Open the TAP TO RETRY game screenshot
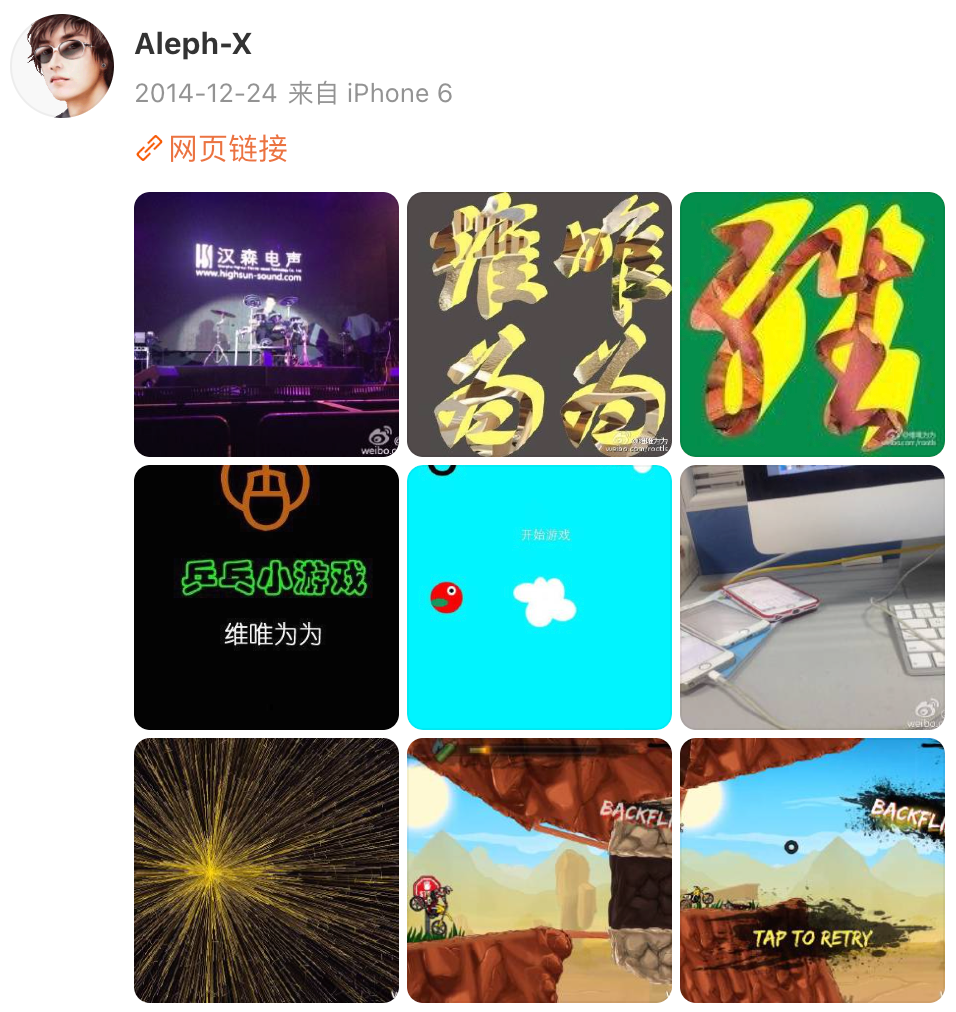The width and height of the screenshot is (956, 1012). [x=812, y=870]
